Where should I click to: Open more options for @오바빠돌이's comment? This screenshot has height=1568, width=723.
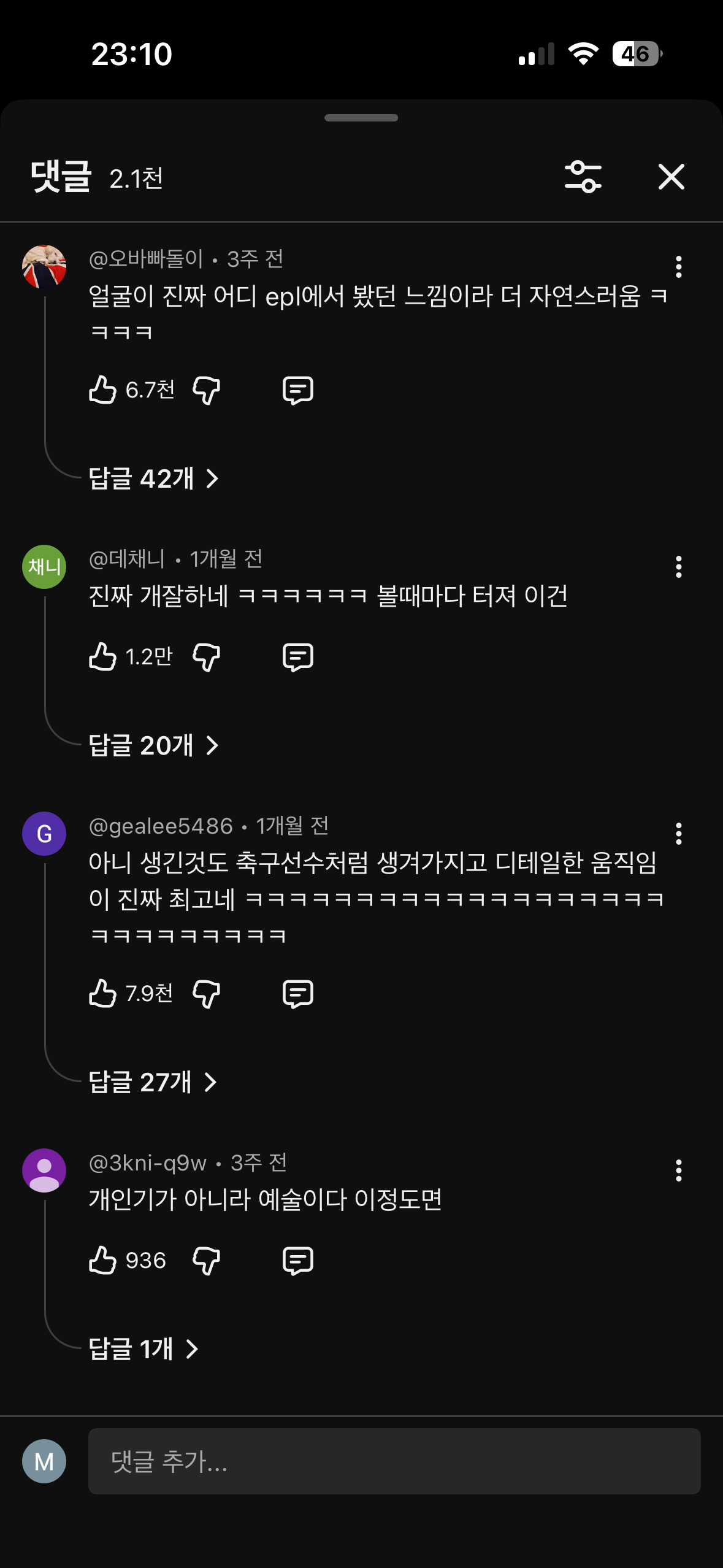[x=678, y=267]
